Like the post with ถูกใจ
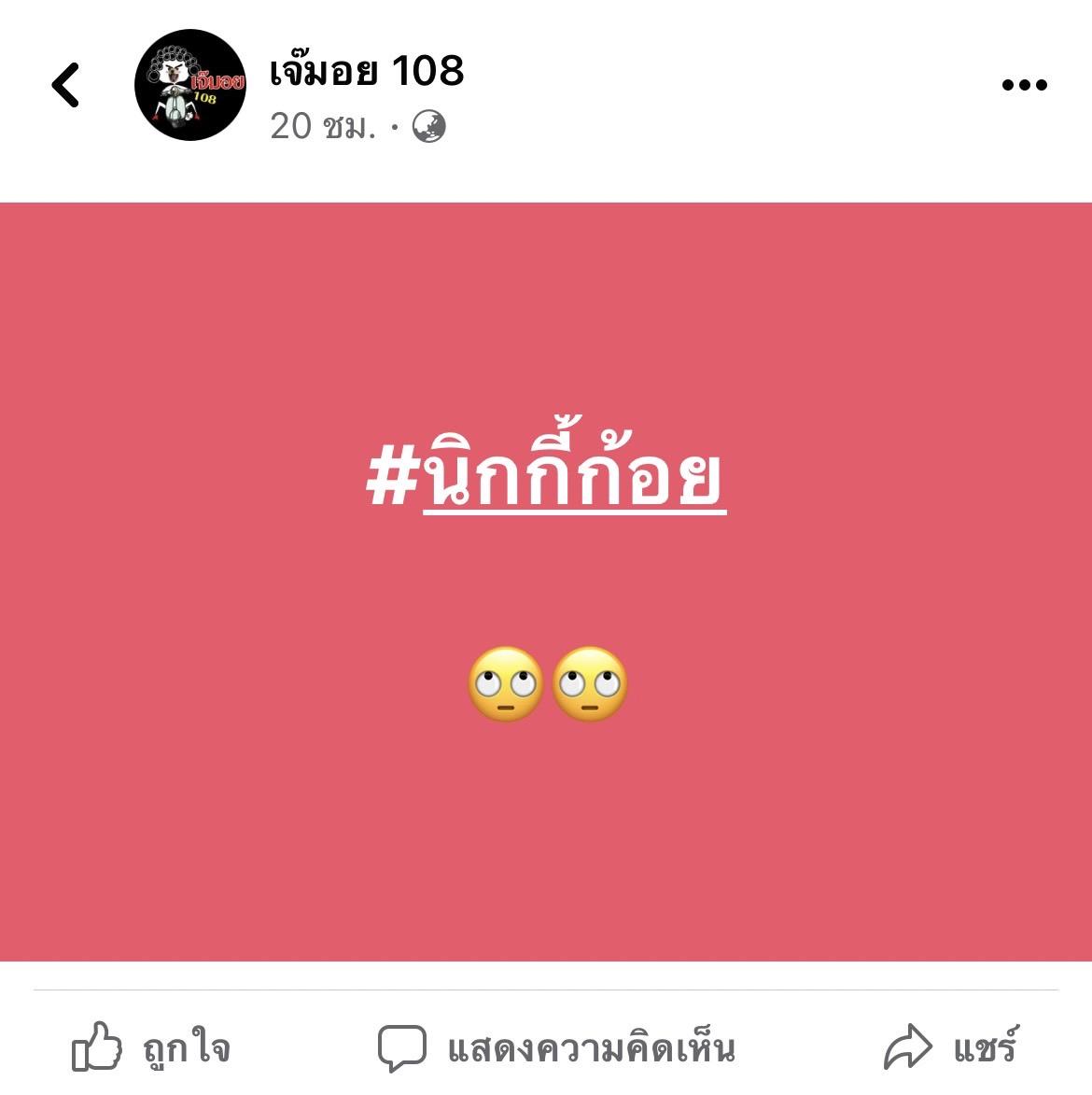This screenshot has width=1092, height=1095. pyautogui.click(x=151, y=1047)
